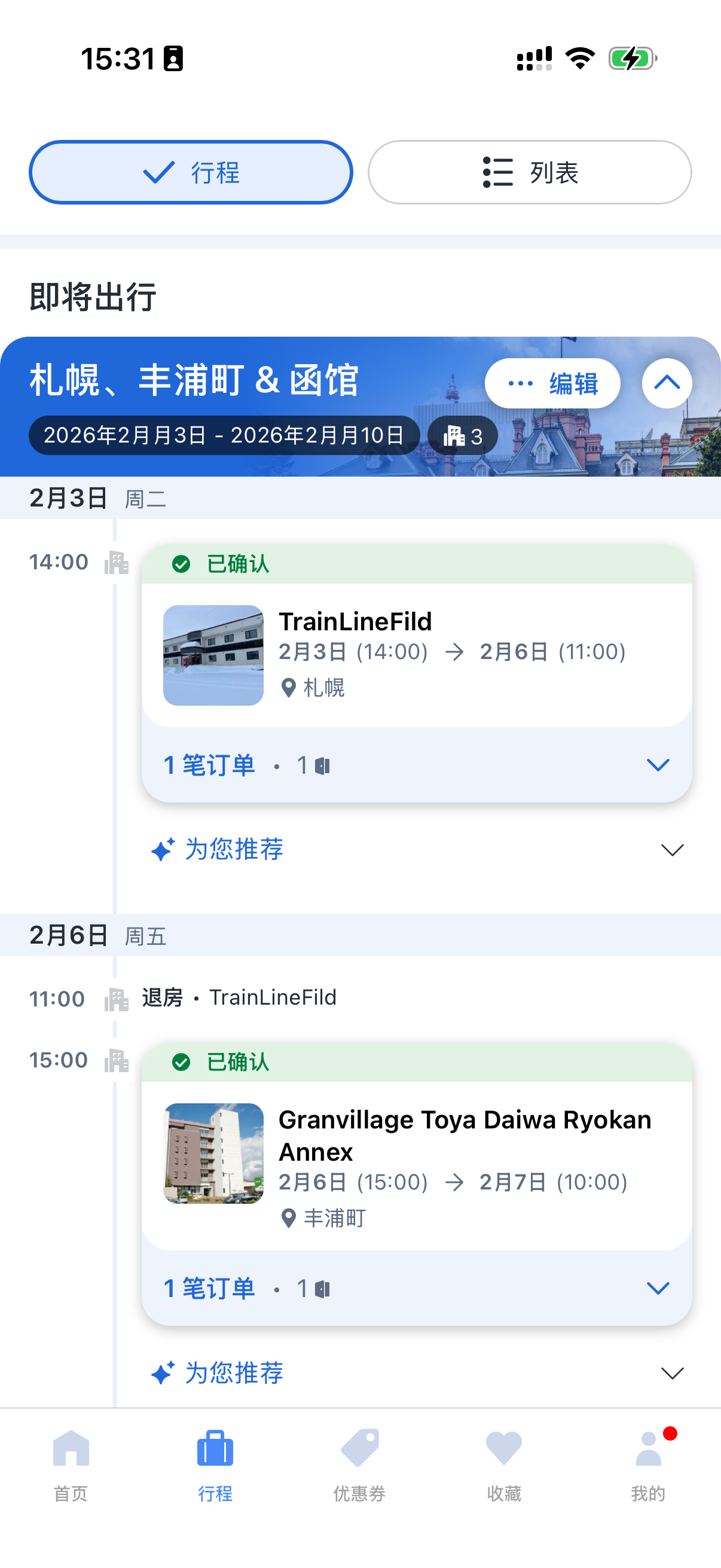Switch to the 行程 view
This screenshot has width=721, height=1568.
[x=191, y=172]
